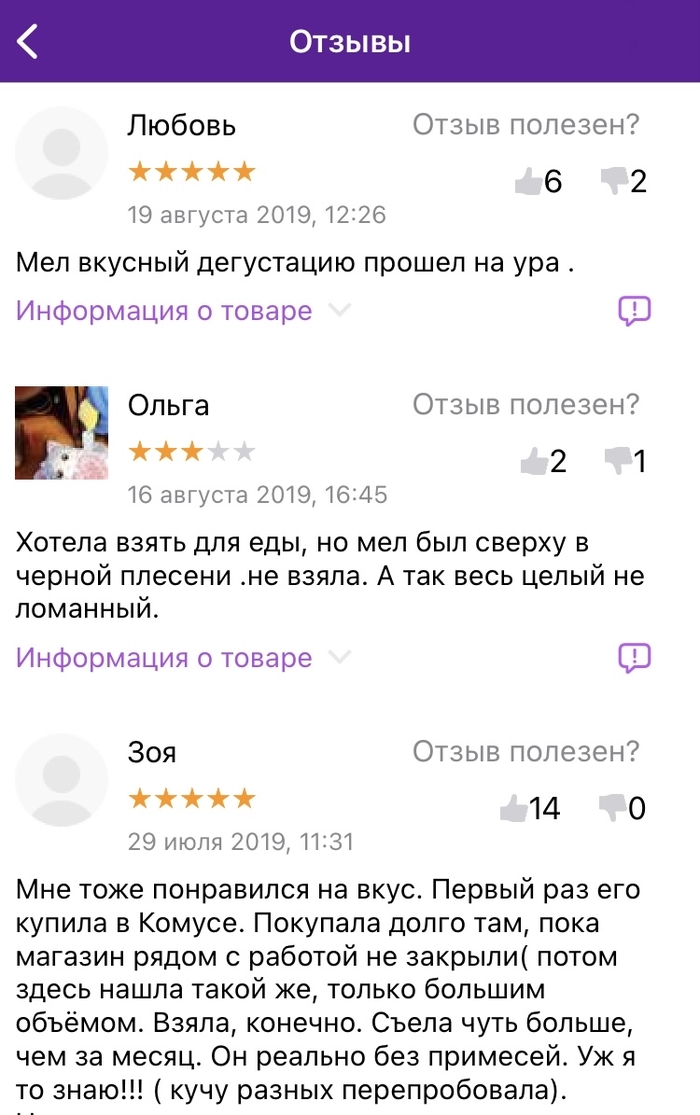
Task: Report Ольга's review via flag icon
Action: pyautogui.click(x=635, y=658)
